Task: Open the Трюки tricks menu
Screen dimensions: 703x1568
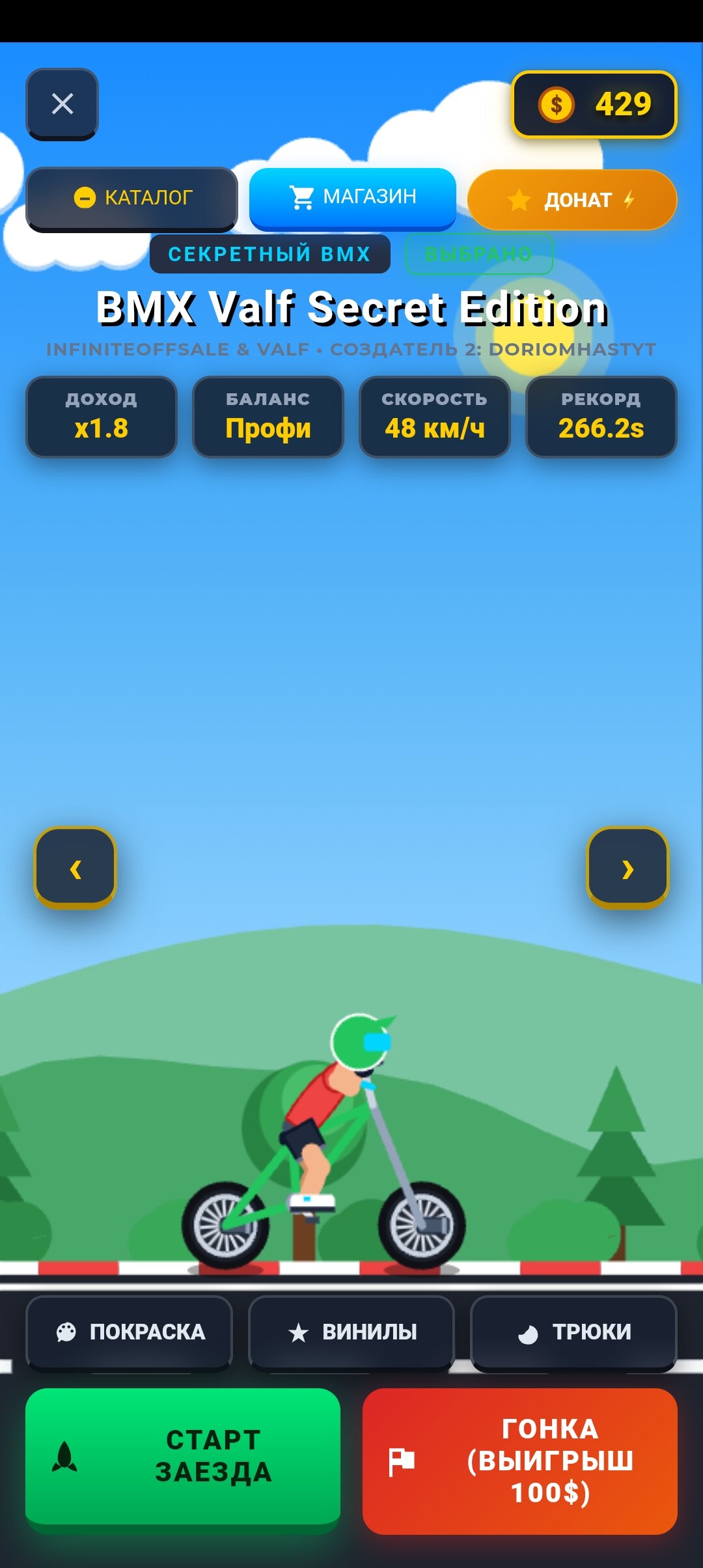Action: (x=573, y=1332)
